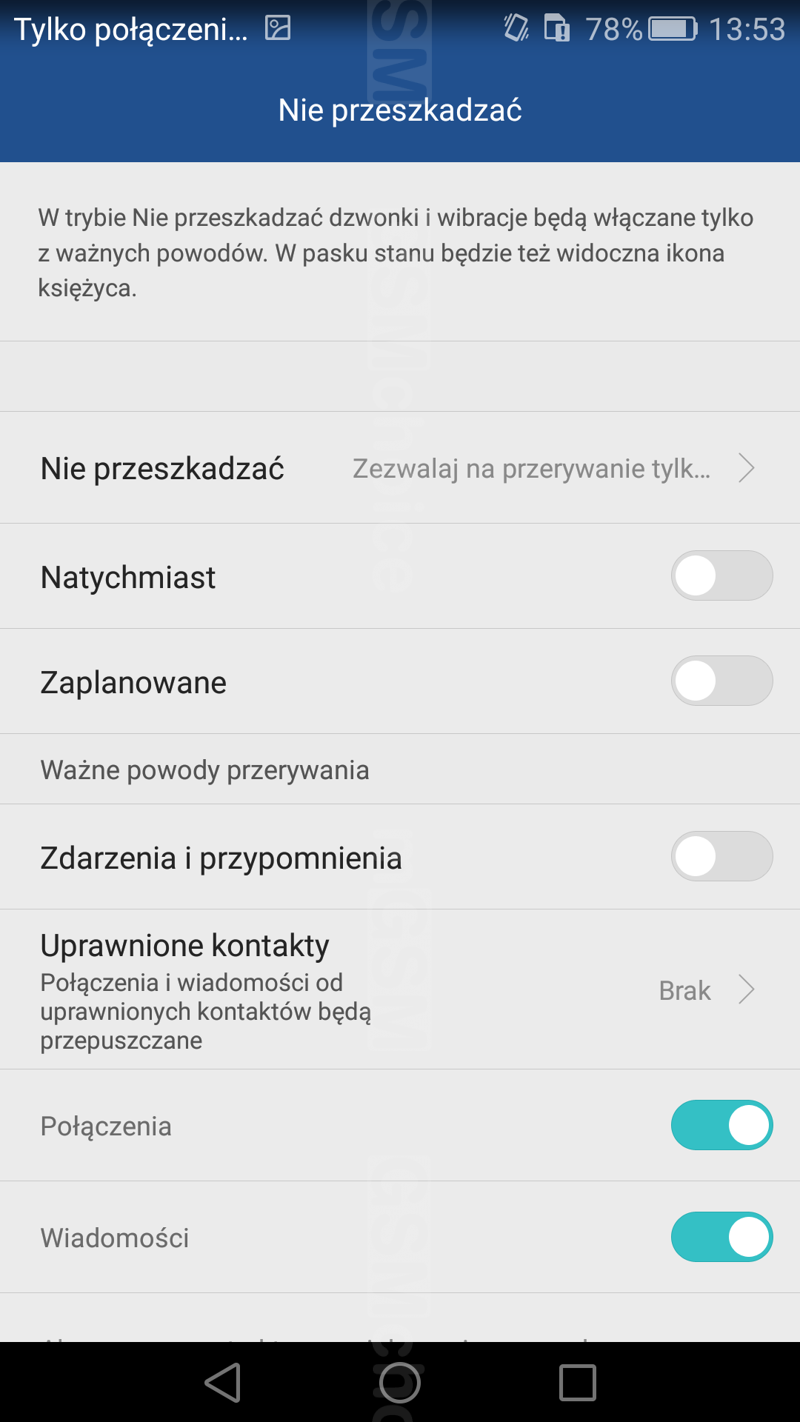Go to the home screen
This screenshot has height=1422, width=800.
[400, 1382]
